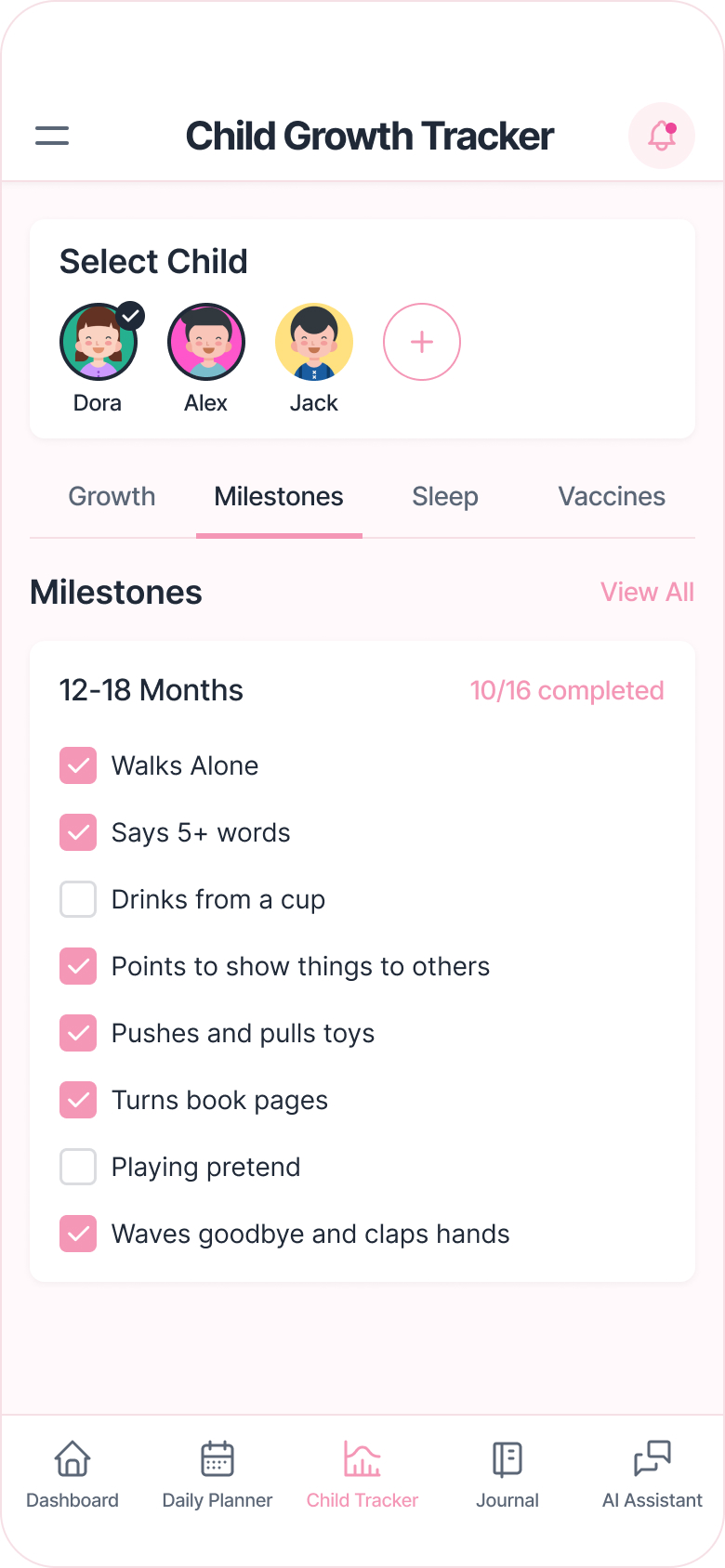Switch to the Vaccines tab
Screen dimensions: 725x1568
point(612,496)
